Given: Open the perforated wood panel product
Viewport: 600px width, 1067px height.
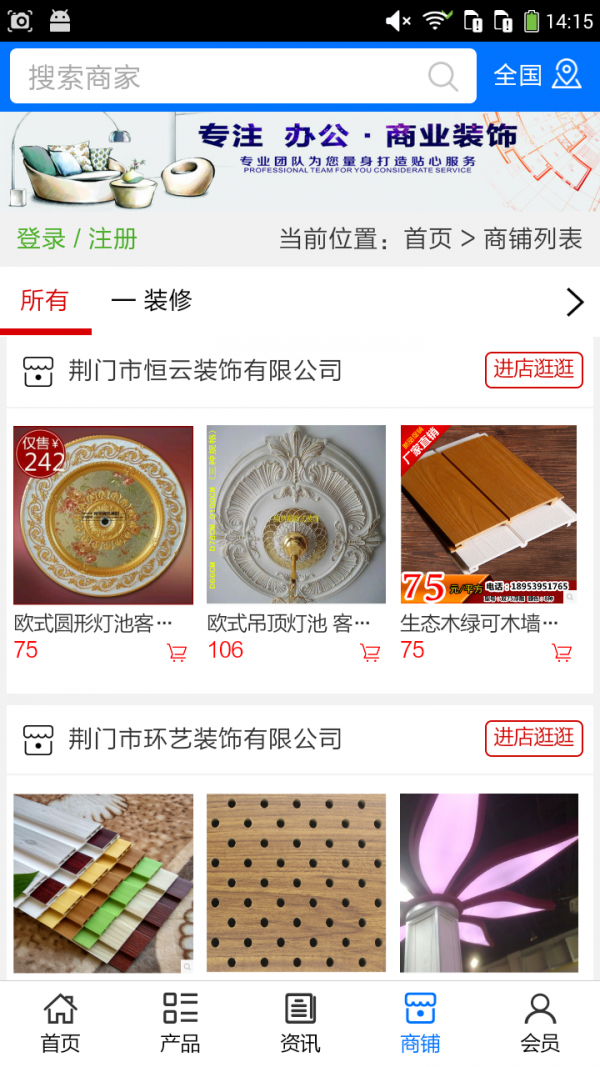Looking at the screenshot, I should [x=296, y=883].
